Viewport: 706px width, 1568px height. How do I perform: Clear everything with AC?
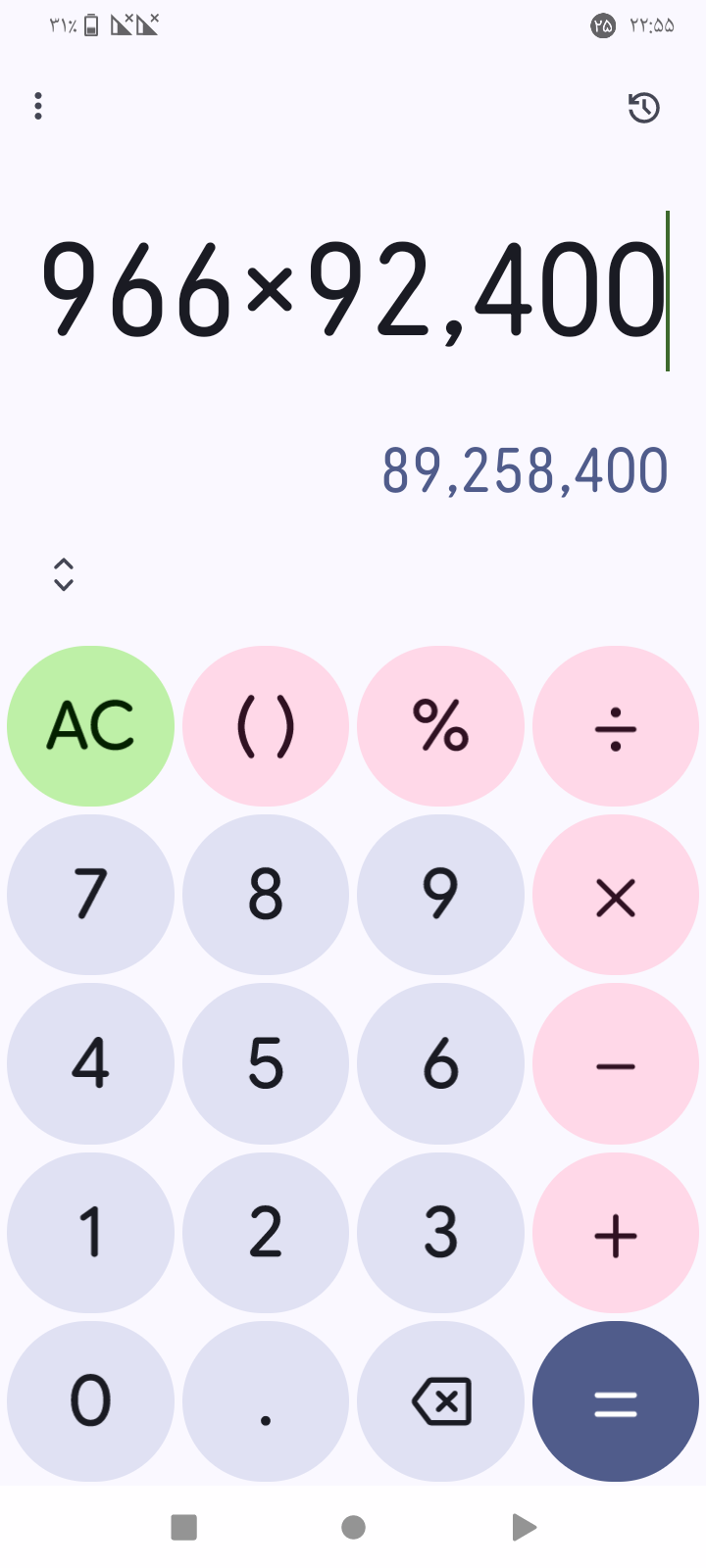(x=90, y=726)
